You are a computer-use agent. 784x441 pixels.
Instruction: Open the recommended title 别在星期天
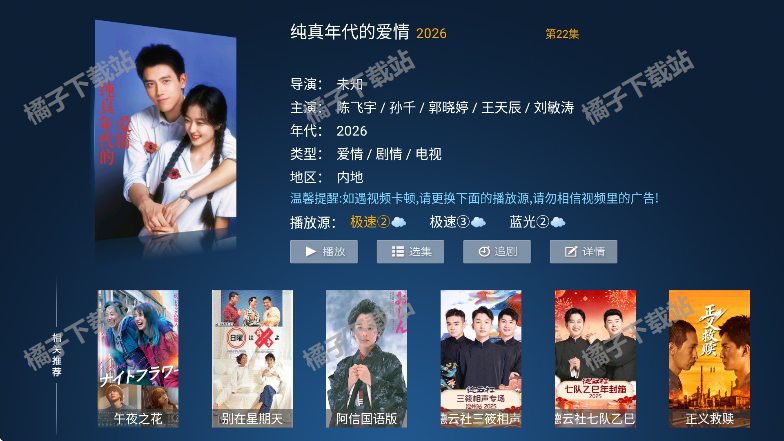(252, 359)
